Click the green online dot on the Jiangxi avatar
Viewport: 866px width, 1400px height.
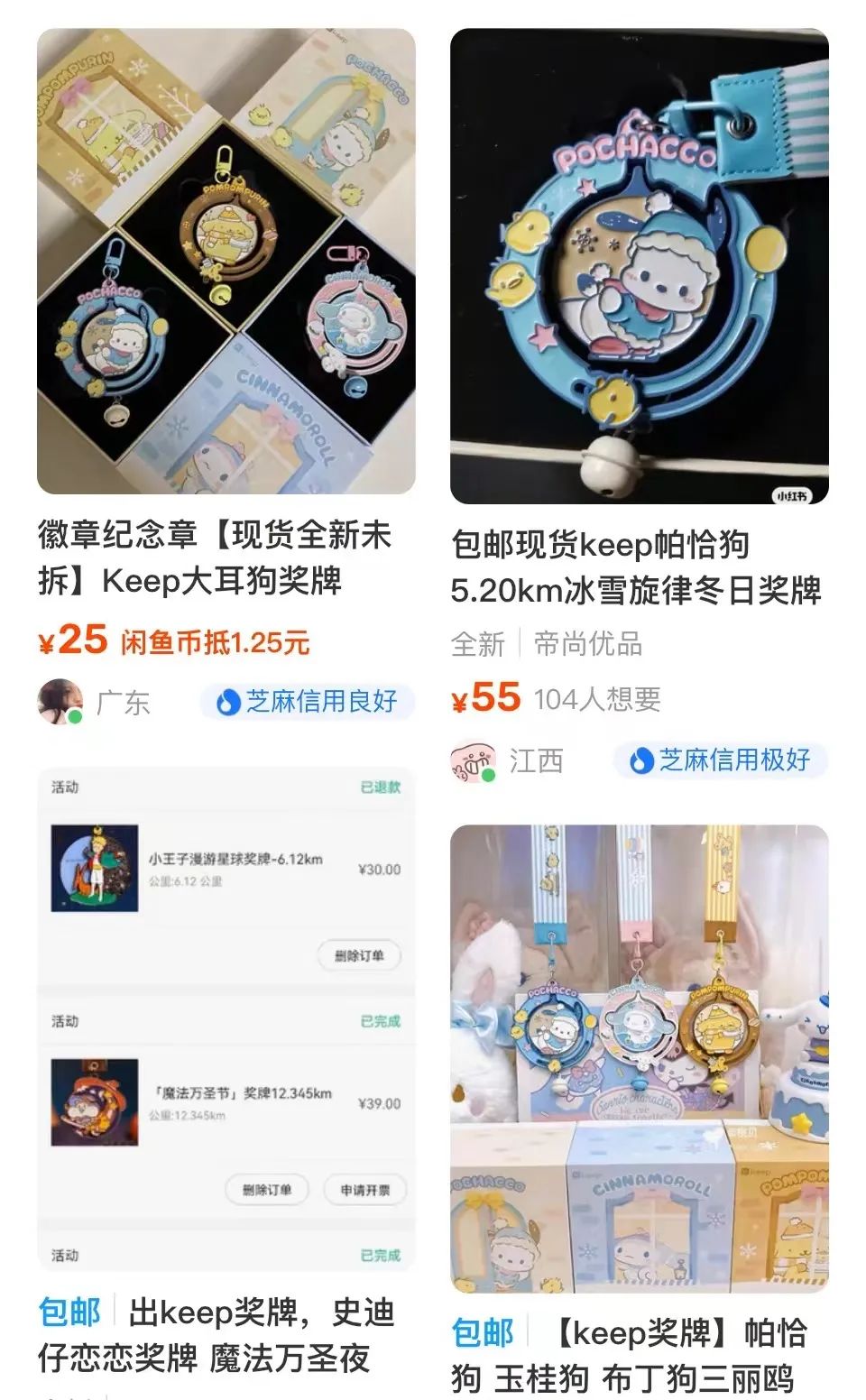point(488,775)
